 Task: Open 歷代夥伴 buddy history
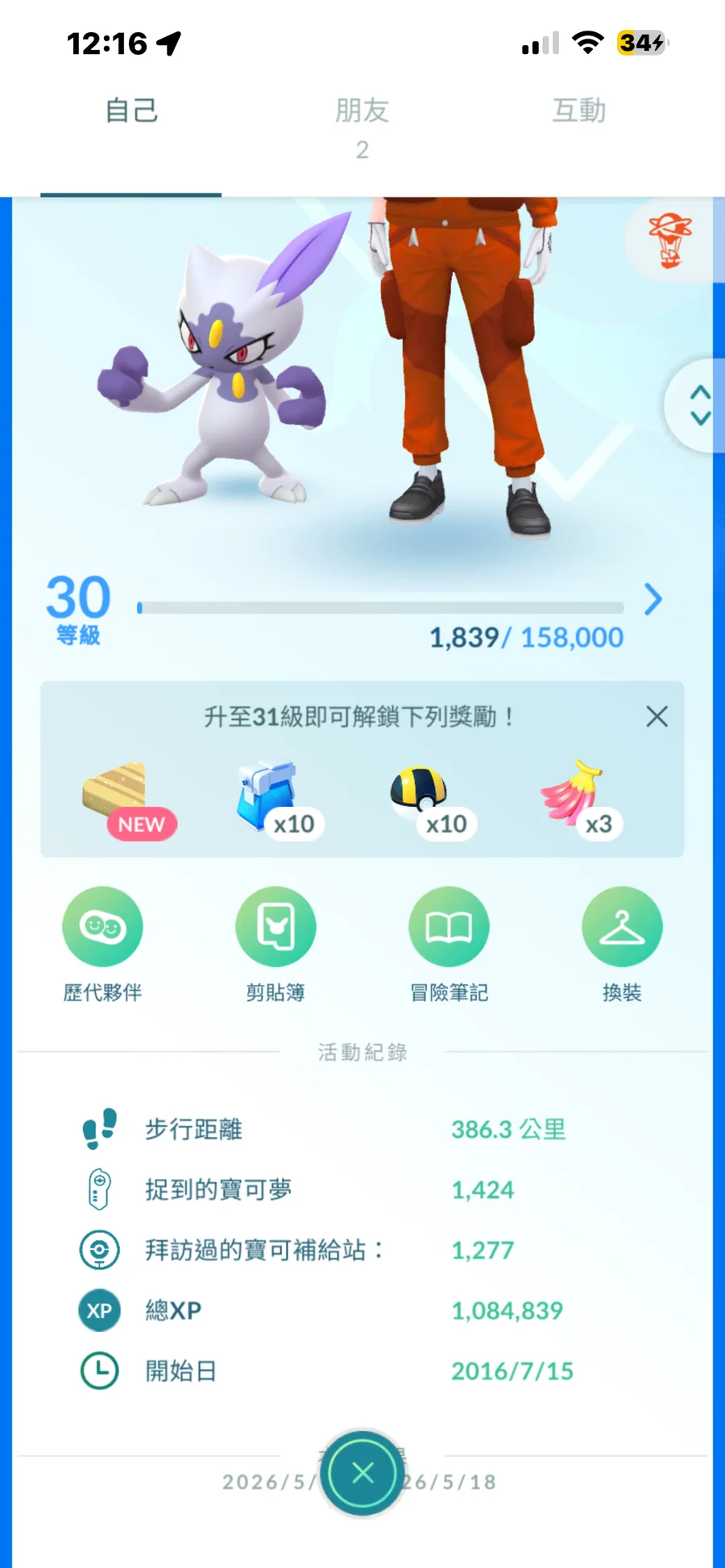click(x=102, y=944)
